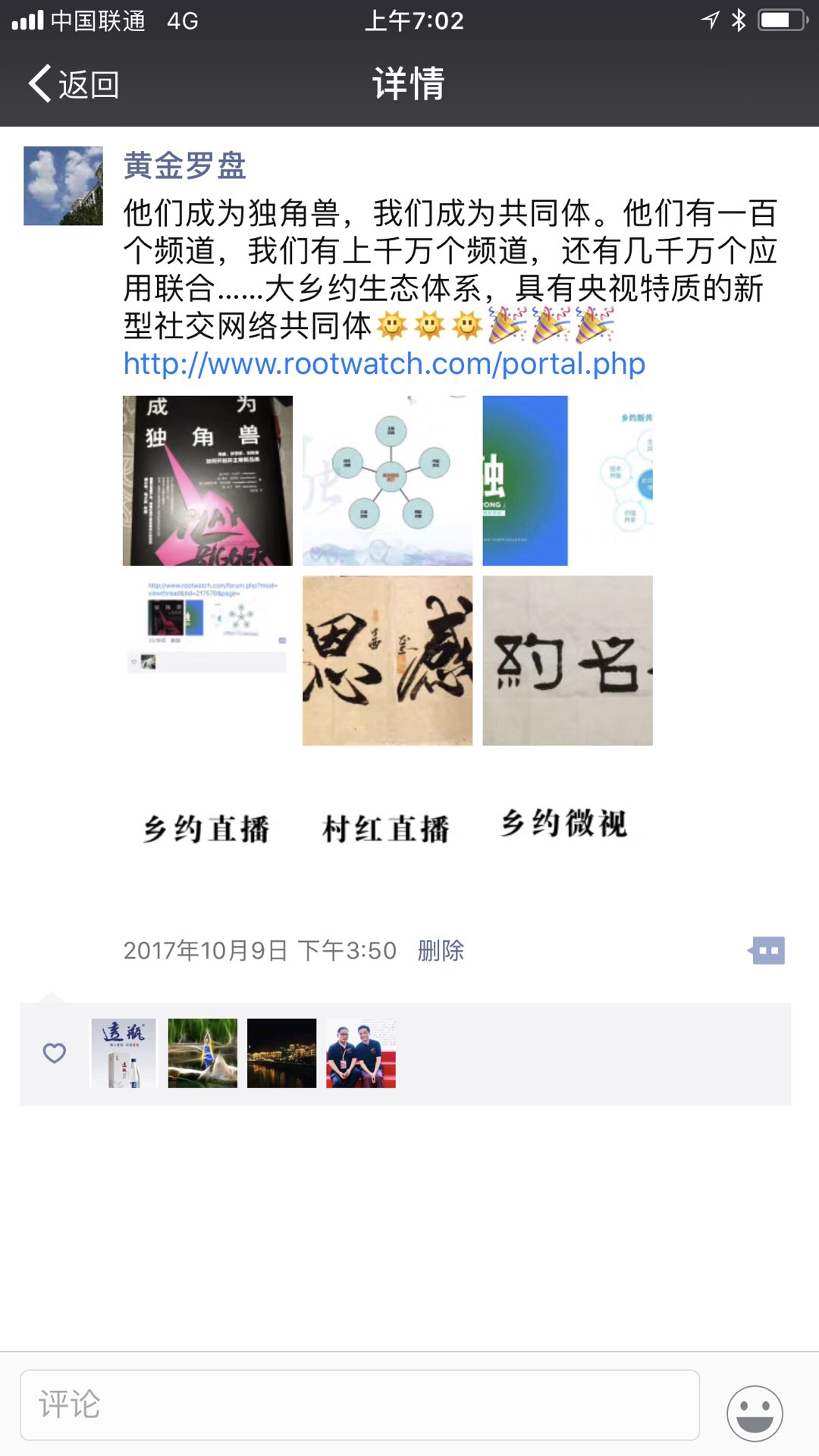Viewport: 819px width, 1456px height.
Task: Open the username 黄金罗盘
Action: pos(184,165)
